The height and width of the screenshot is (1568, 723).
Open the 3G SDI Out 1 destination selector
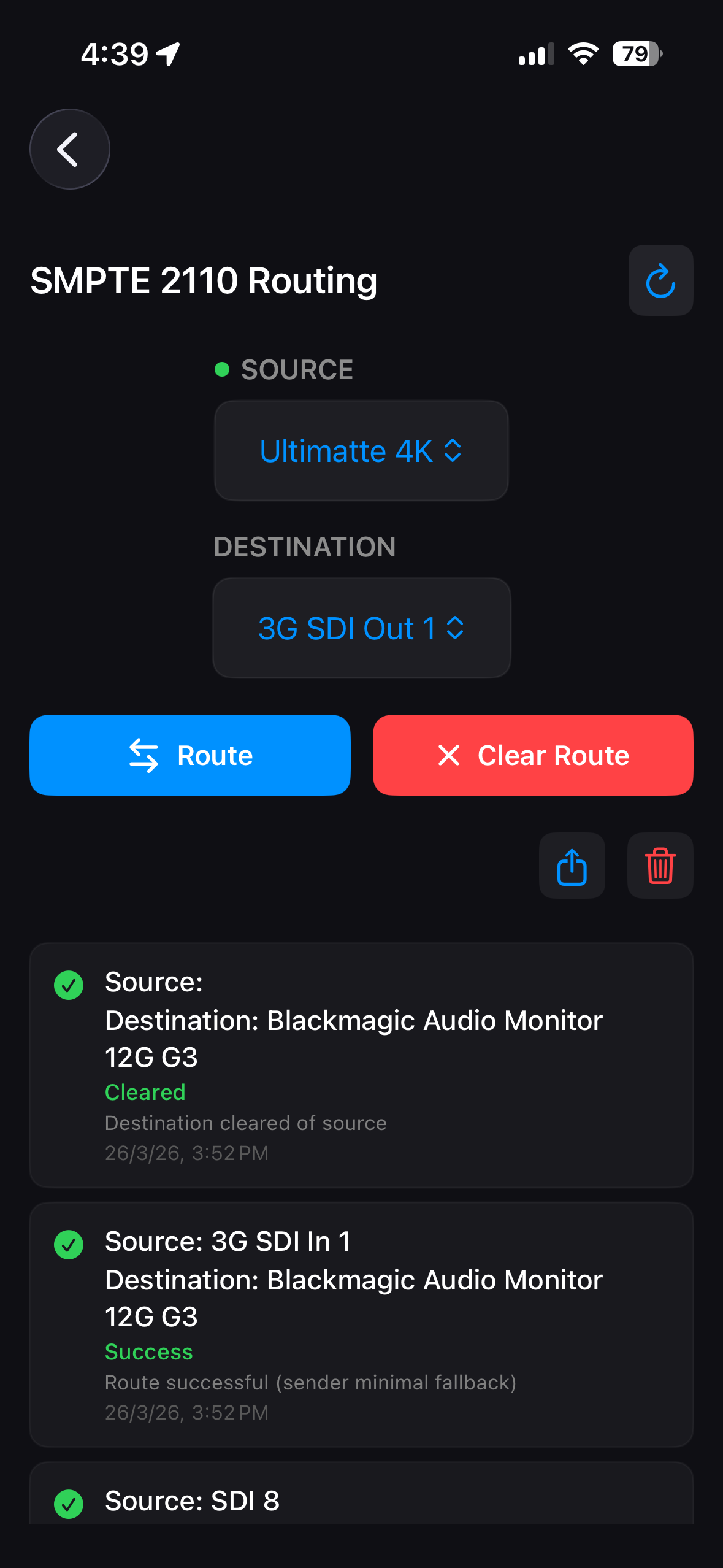[x=361, y=628]
